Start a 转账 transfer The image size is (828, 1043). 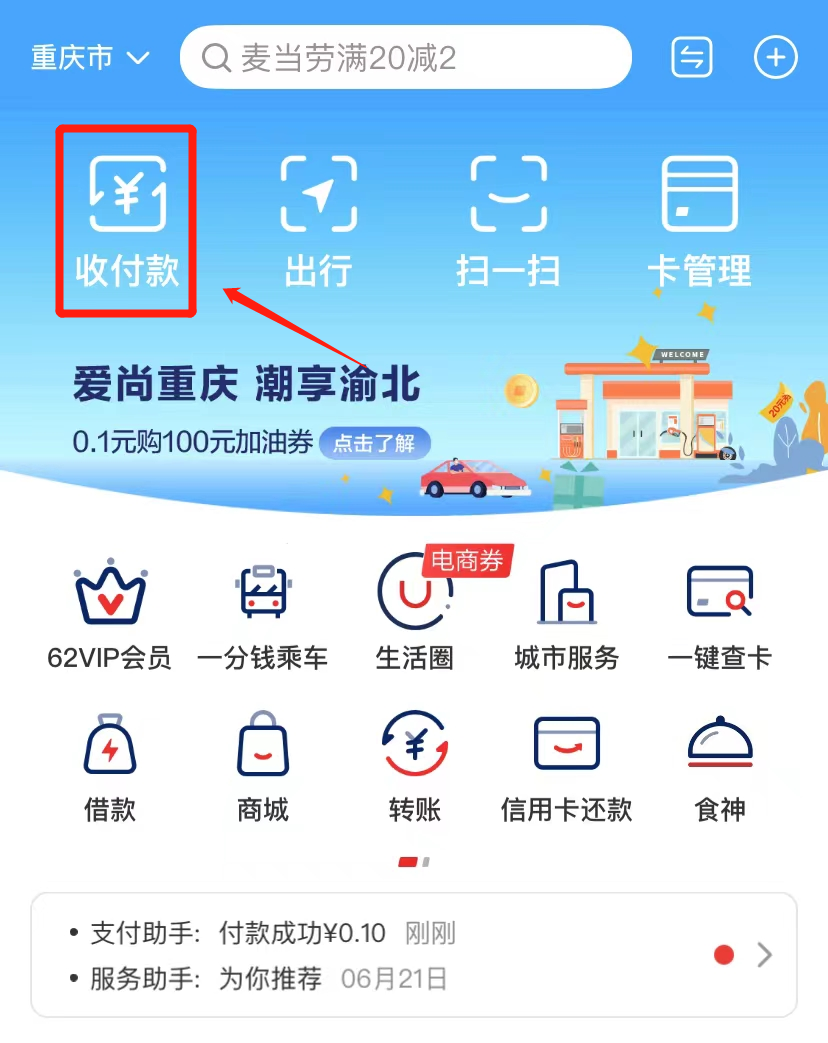point(414,765)
